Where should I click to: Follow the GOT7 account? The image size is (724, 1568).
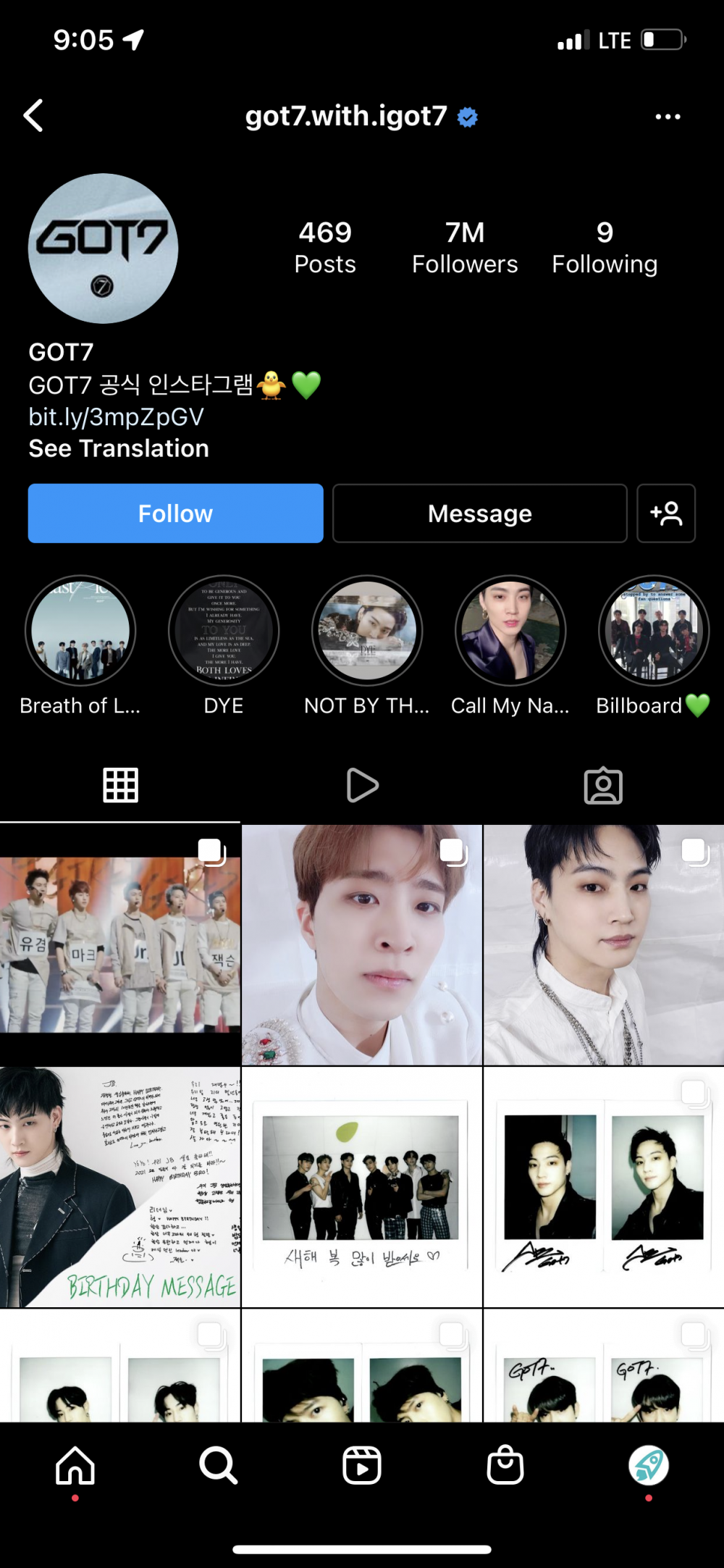pyautogui.click(x=175, y=513)
